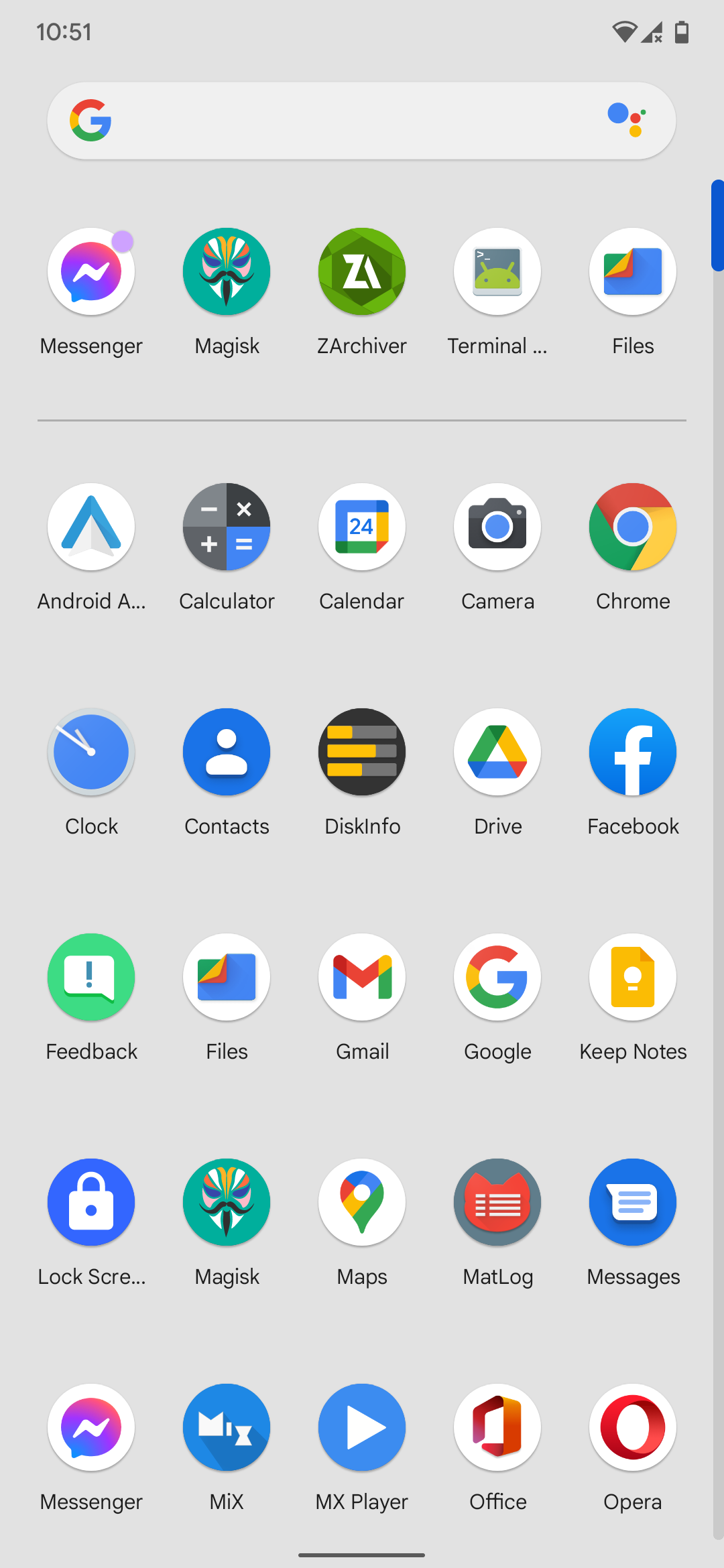Screen dimensions: 724x1568
Task: Open the DiskInfo app
Action: coord(362,753)
